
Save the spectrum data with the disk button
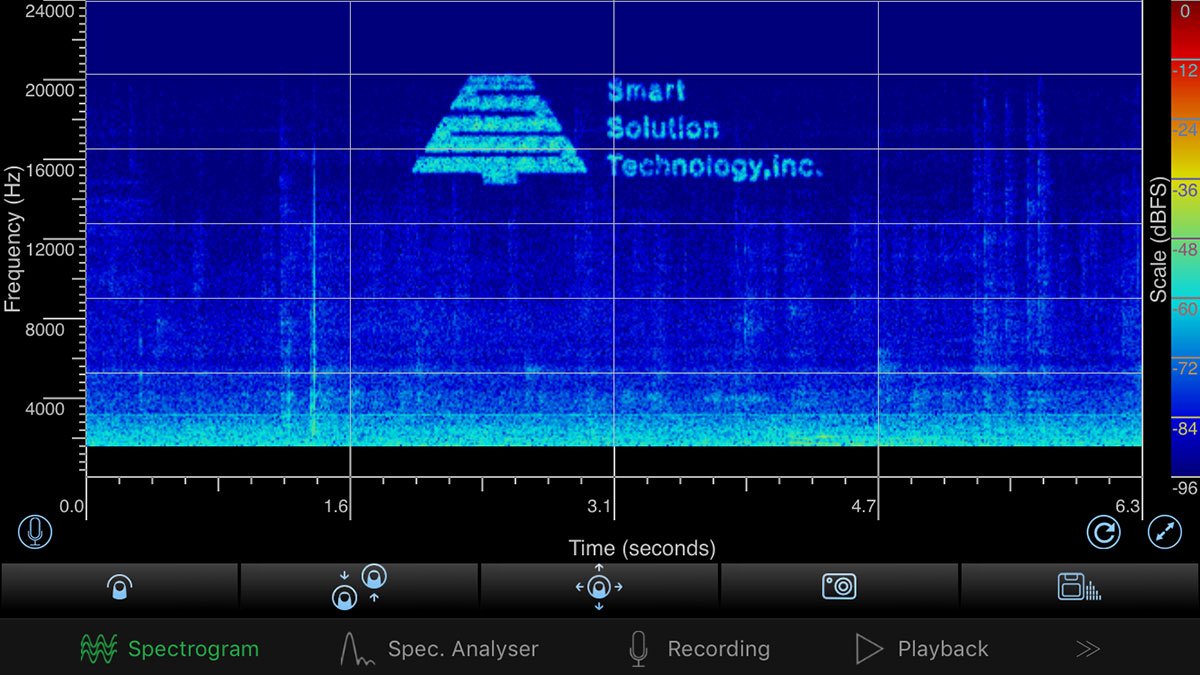coord(1079,587)
